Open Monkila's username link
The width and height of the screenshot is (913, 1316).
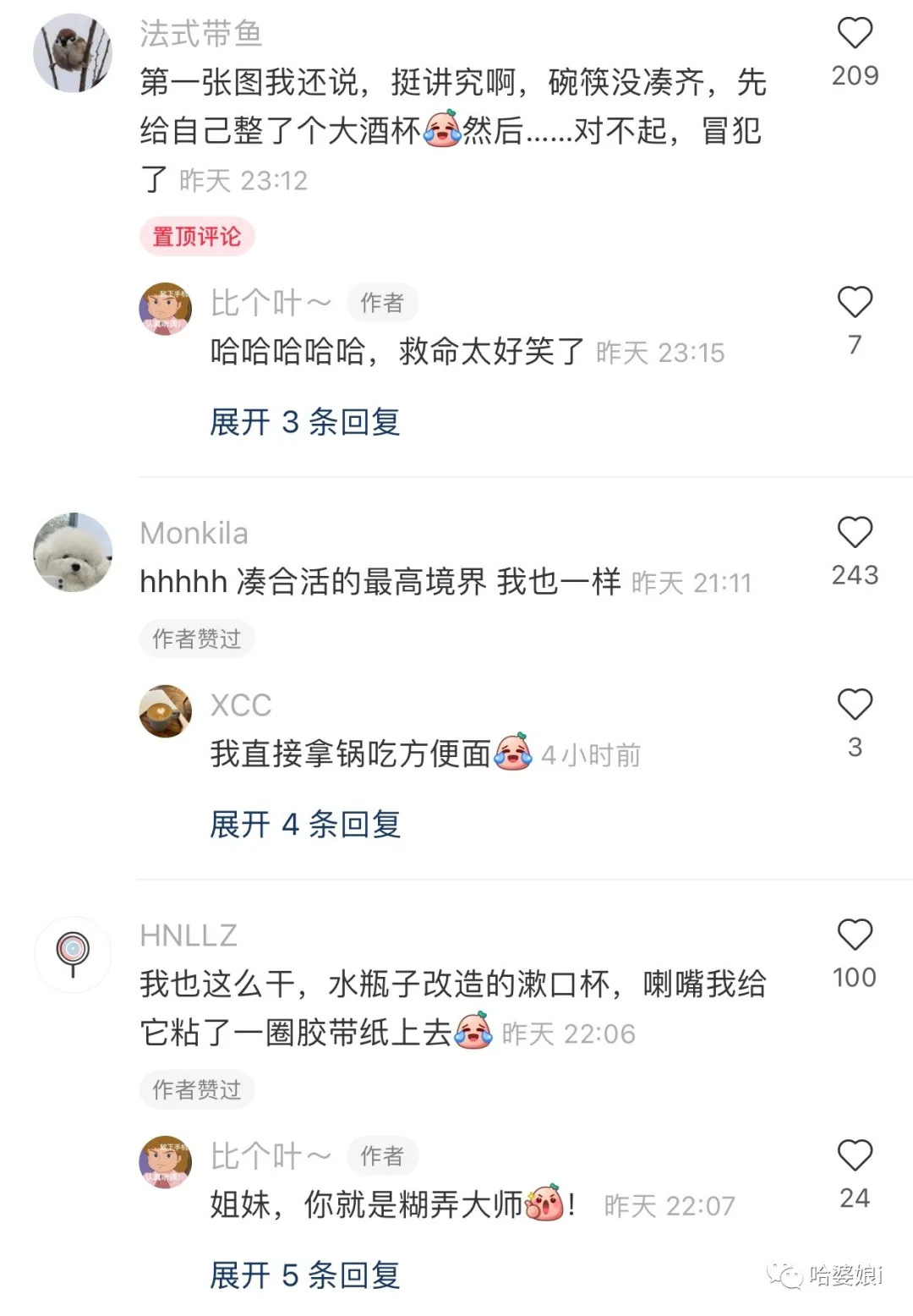tap(194, 534)
